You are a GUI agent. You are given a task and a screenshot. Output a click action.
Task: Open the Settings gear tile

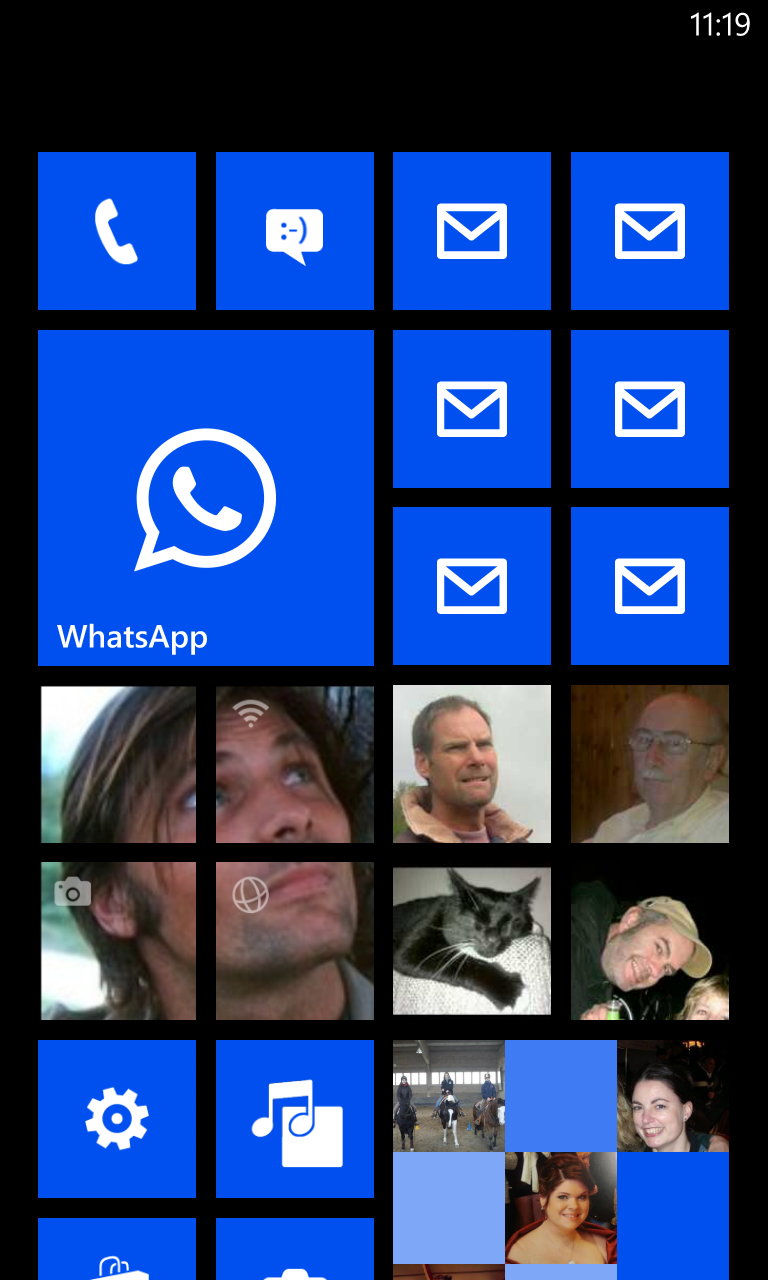coord(117,1119)
